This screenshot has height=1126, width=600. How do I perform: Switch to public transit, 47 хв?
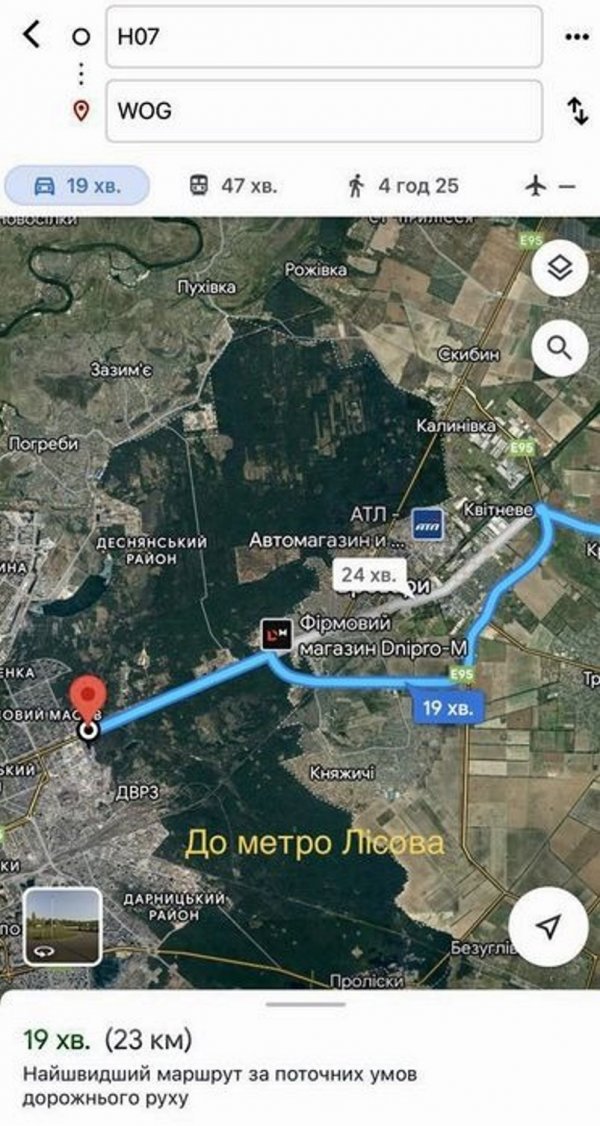click(x=234, y=185)
